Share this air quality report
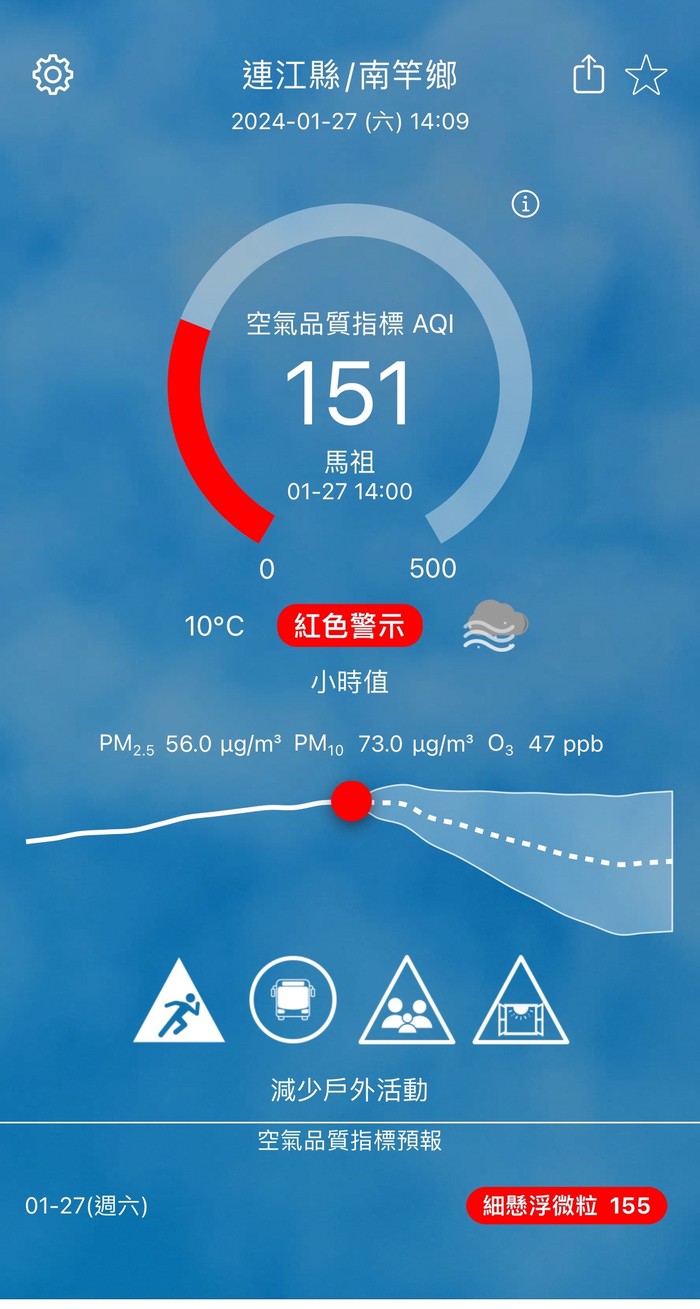Screen dimensions: 700x1309 pyautogui.click(x=589, y=75)
